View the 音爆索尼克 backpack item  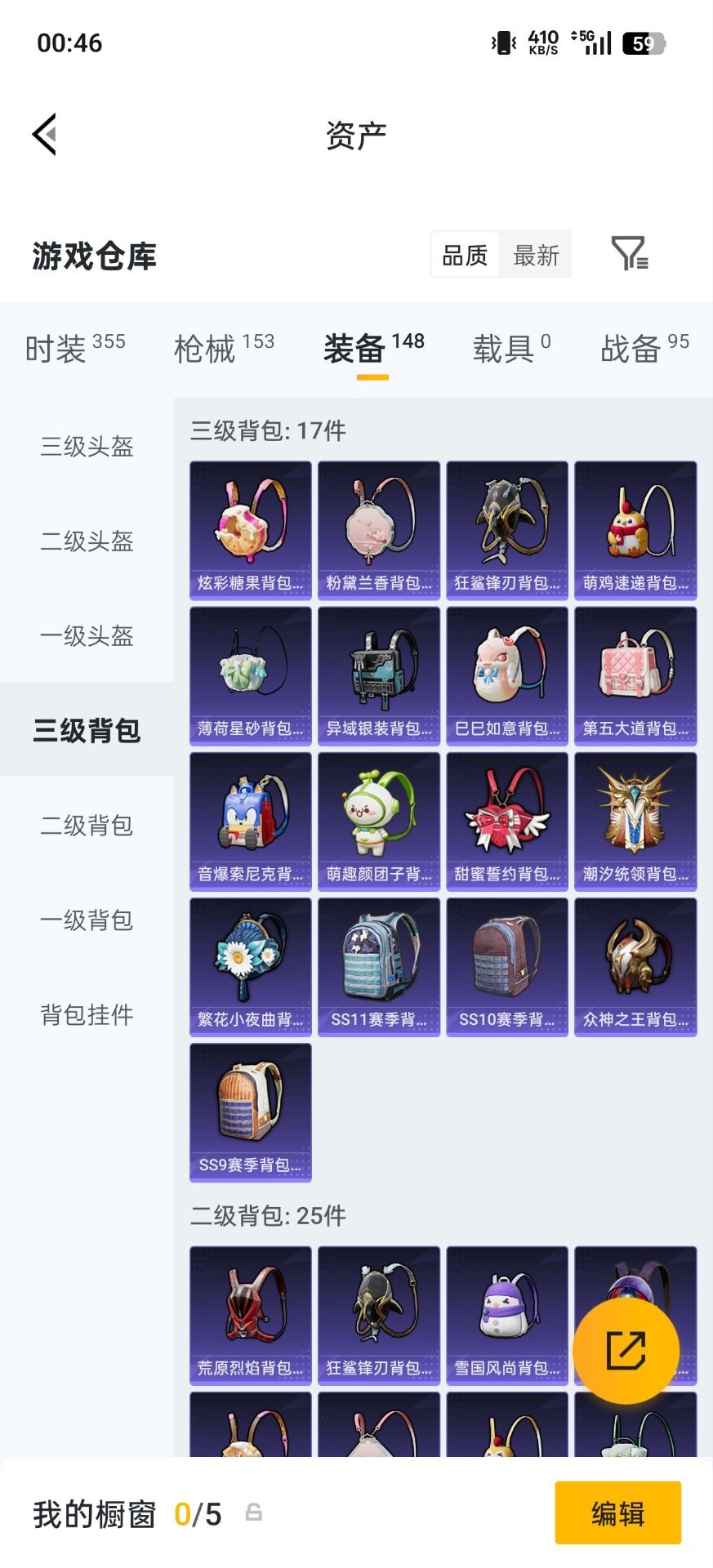[x=251, y=822]
